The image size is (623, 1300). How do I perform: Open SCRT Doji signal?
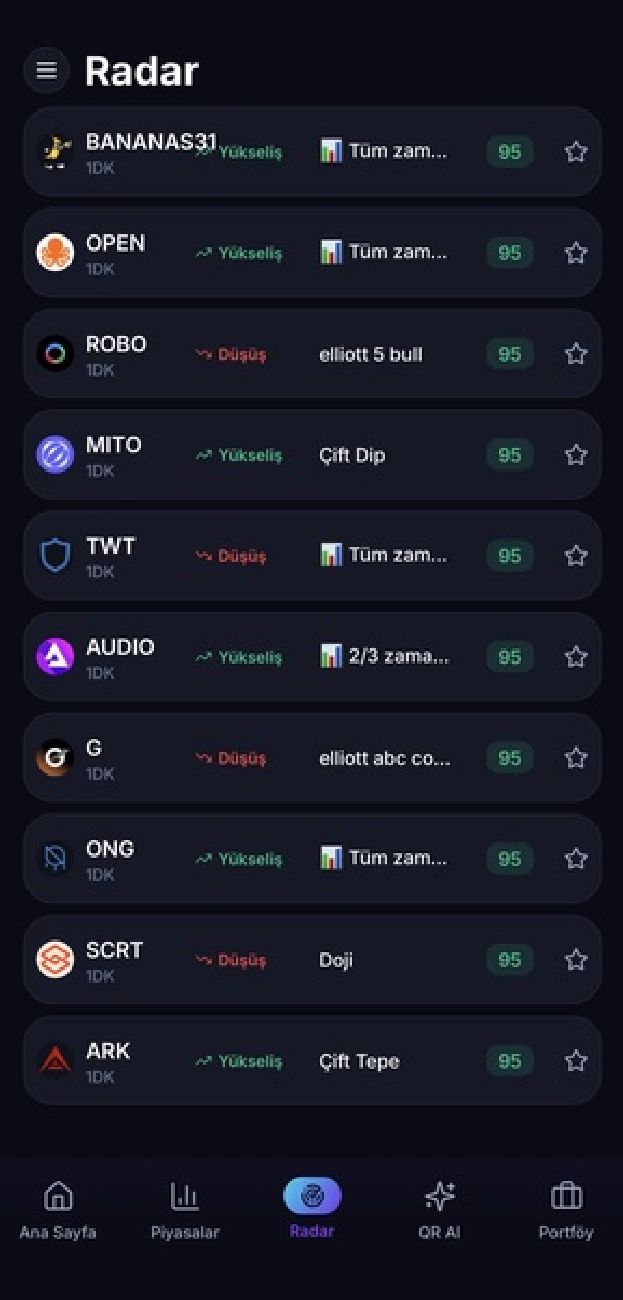point(312,960)
